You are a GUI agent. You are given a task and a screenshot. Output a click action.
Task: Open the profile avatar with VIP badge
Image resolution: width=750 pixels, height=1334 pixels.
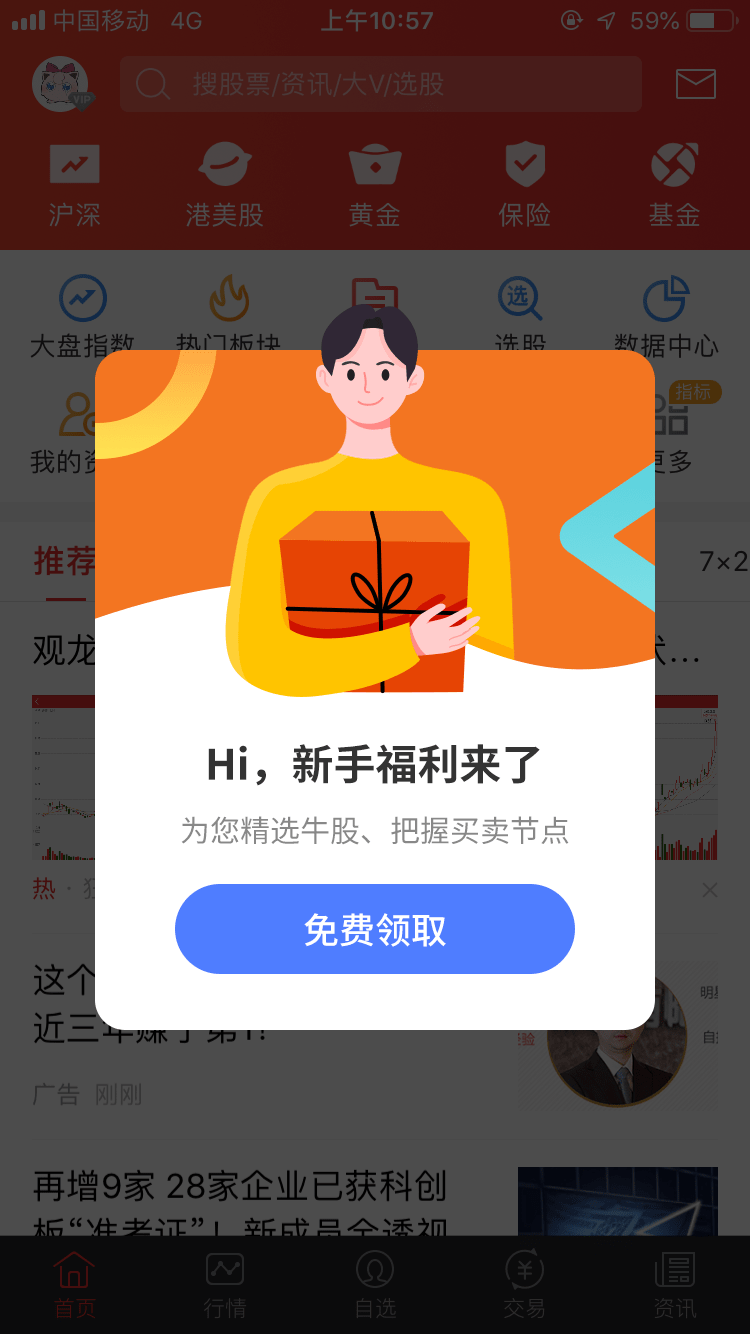62,84
